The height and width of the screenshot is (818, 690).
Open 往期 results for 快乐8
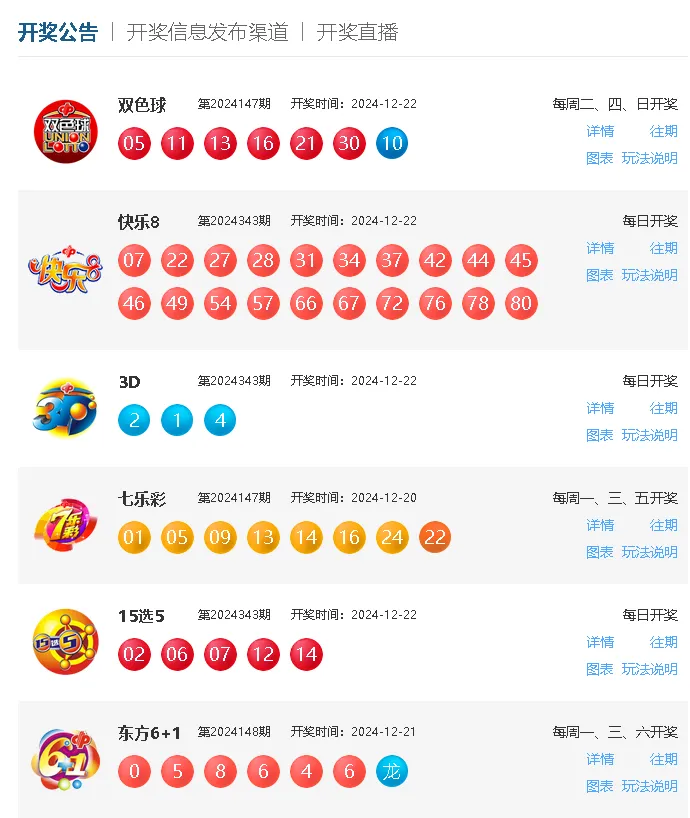664,248
